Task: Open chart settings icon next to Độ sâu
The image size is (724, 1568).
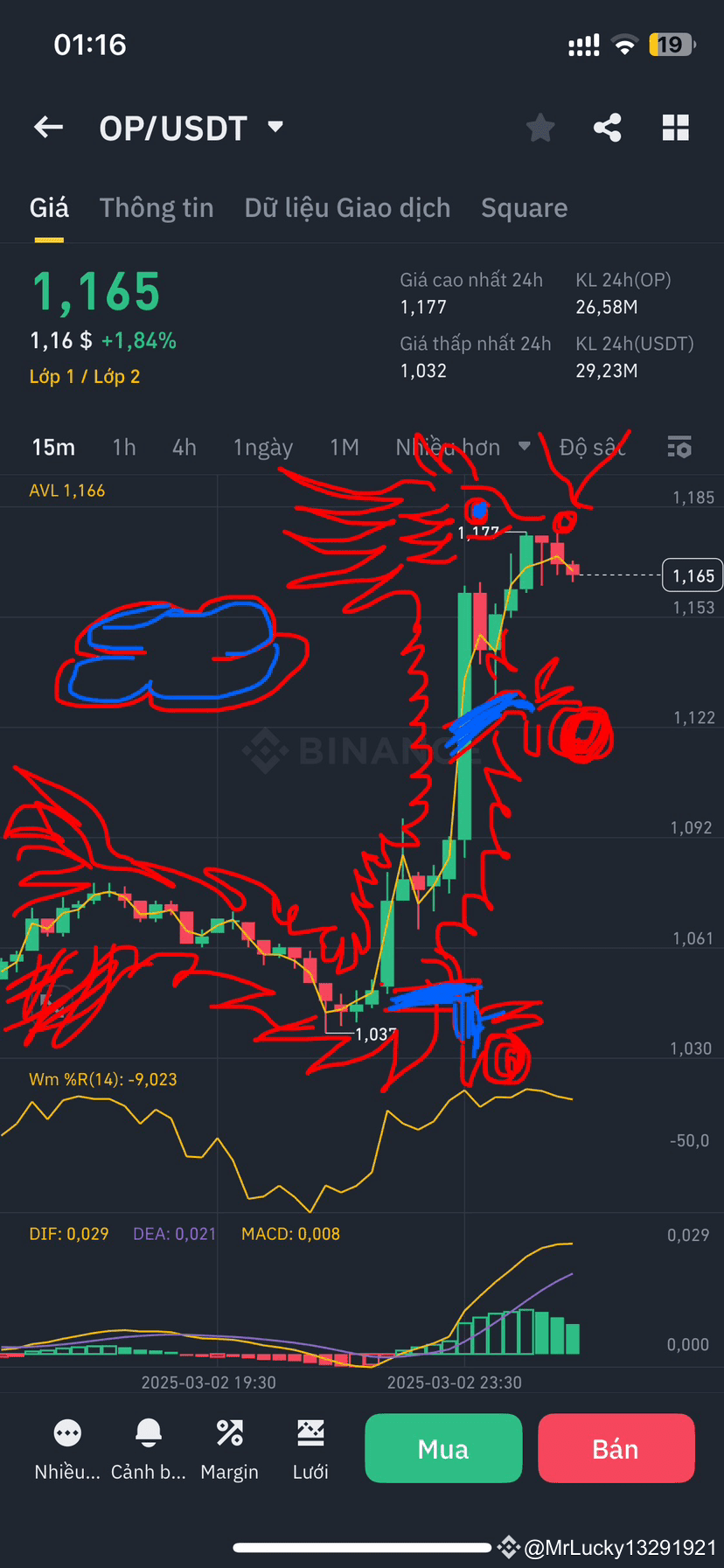Action: point(679,447)
